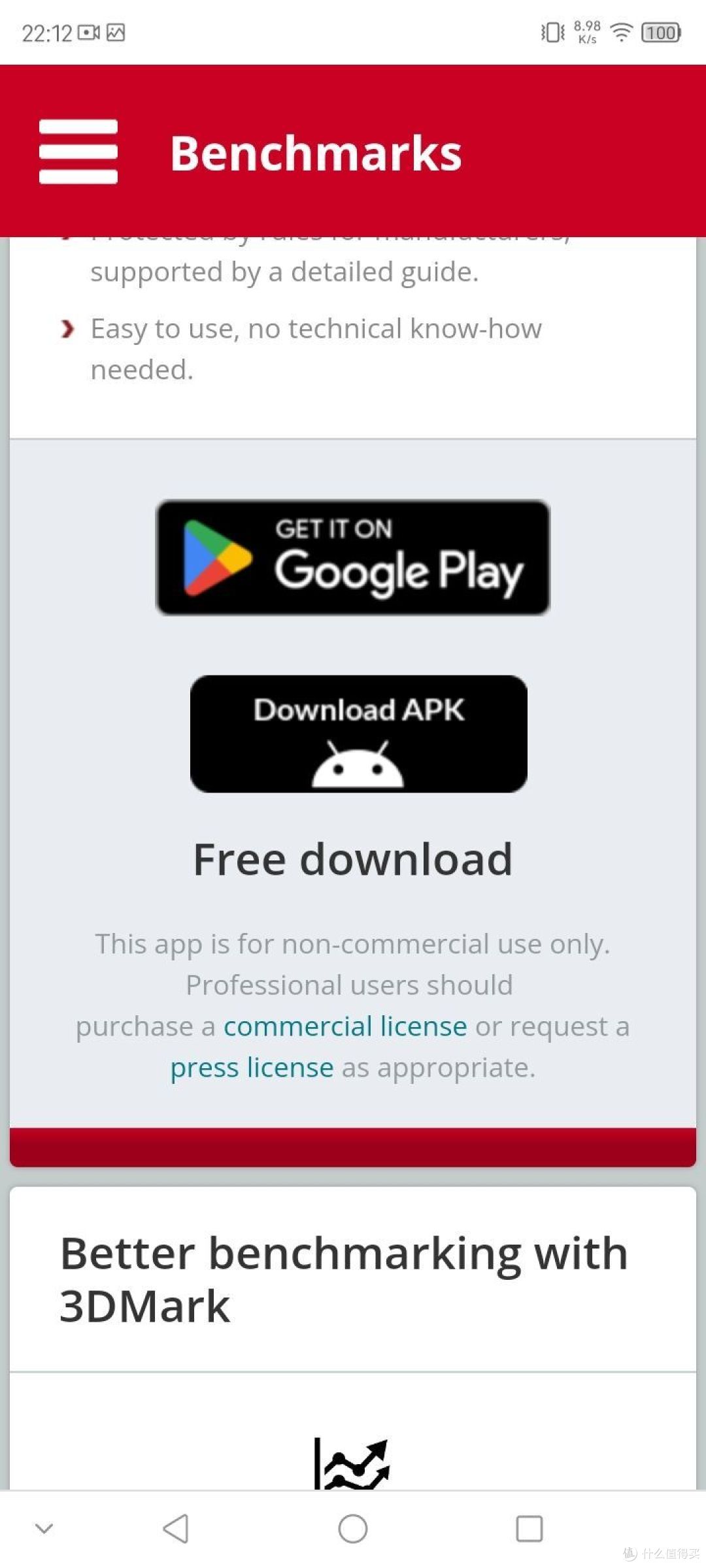Viewport: 706px width, 1568px height.
Task: Go back using the system back button
Action: [176, 1529]
